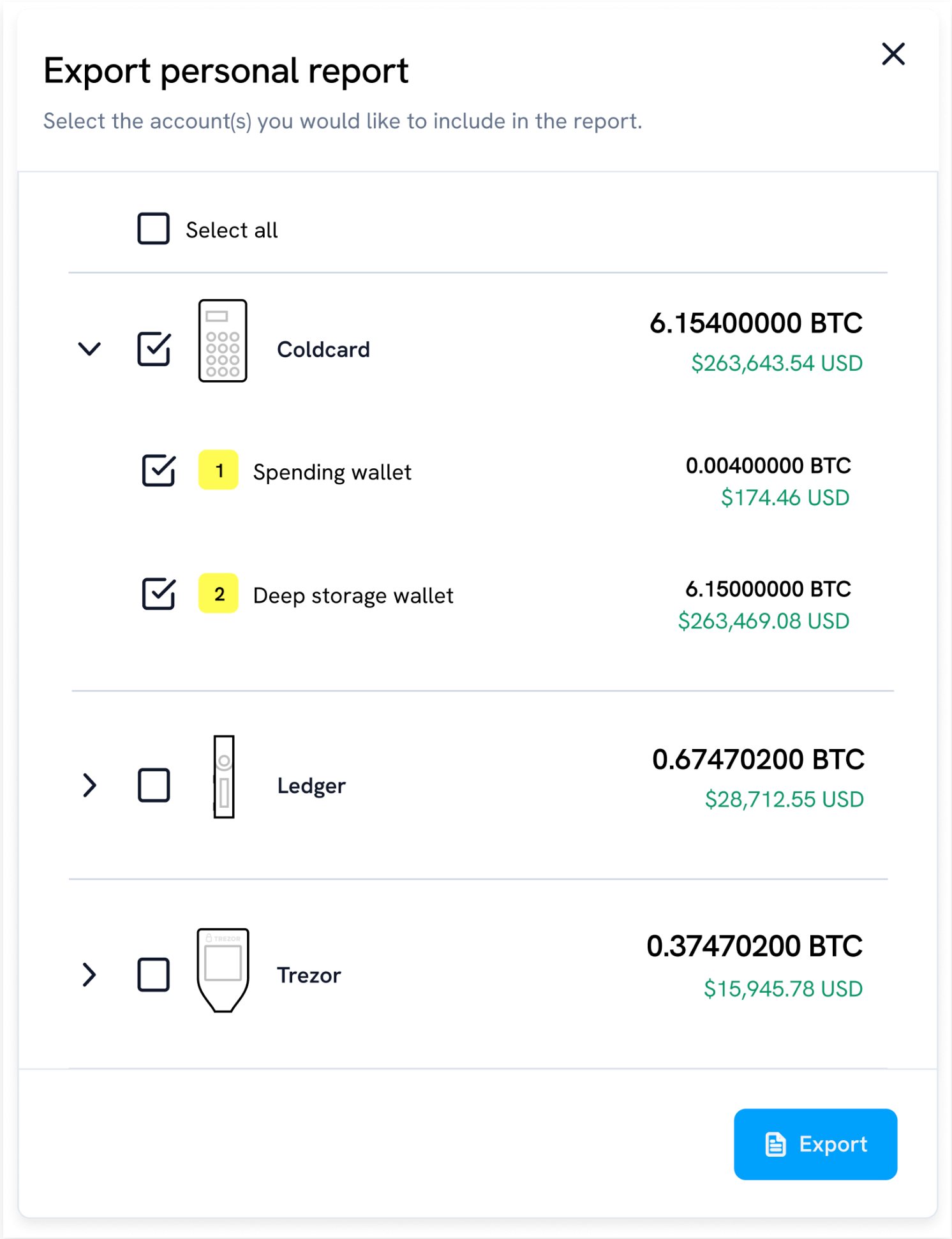Deselect the Spending wallet checkbox
Image resolution: width=952 pixels, height=1239 pixels.
pos(158,471)
